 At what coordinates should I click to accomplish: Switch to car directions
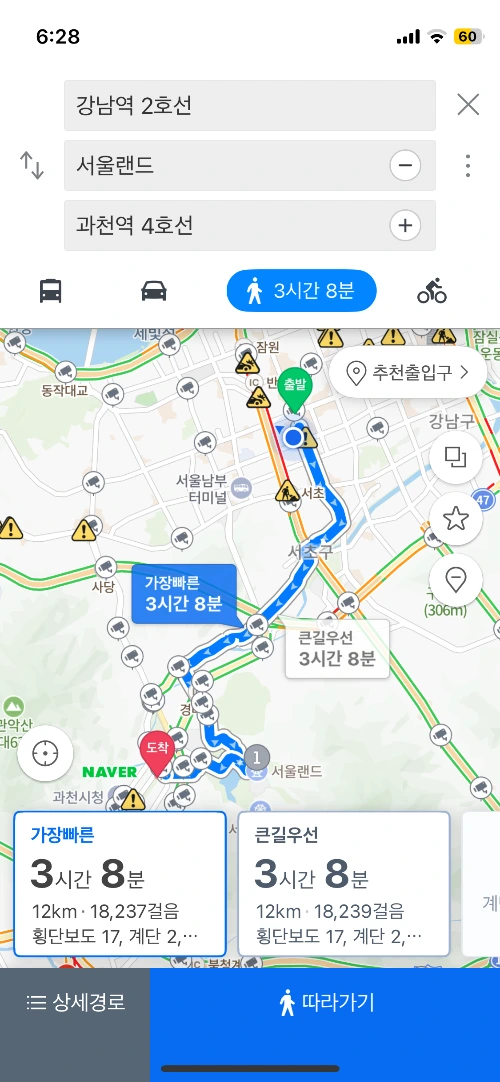(x=154, y=291)
